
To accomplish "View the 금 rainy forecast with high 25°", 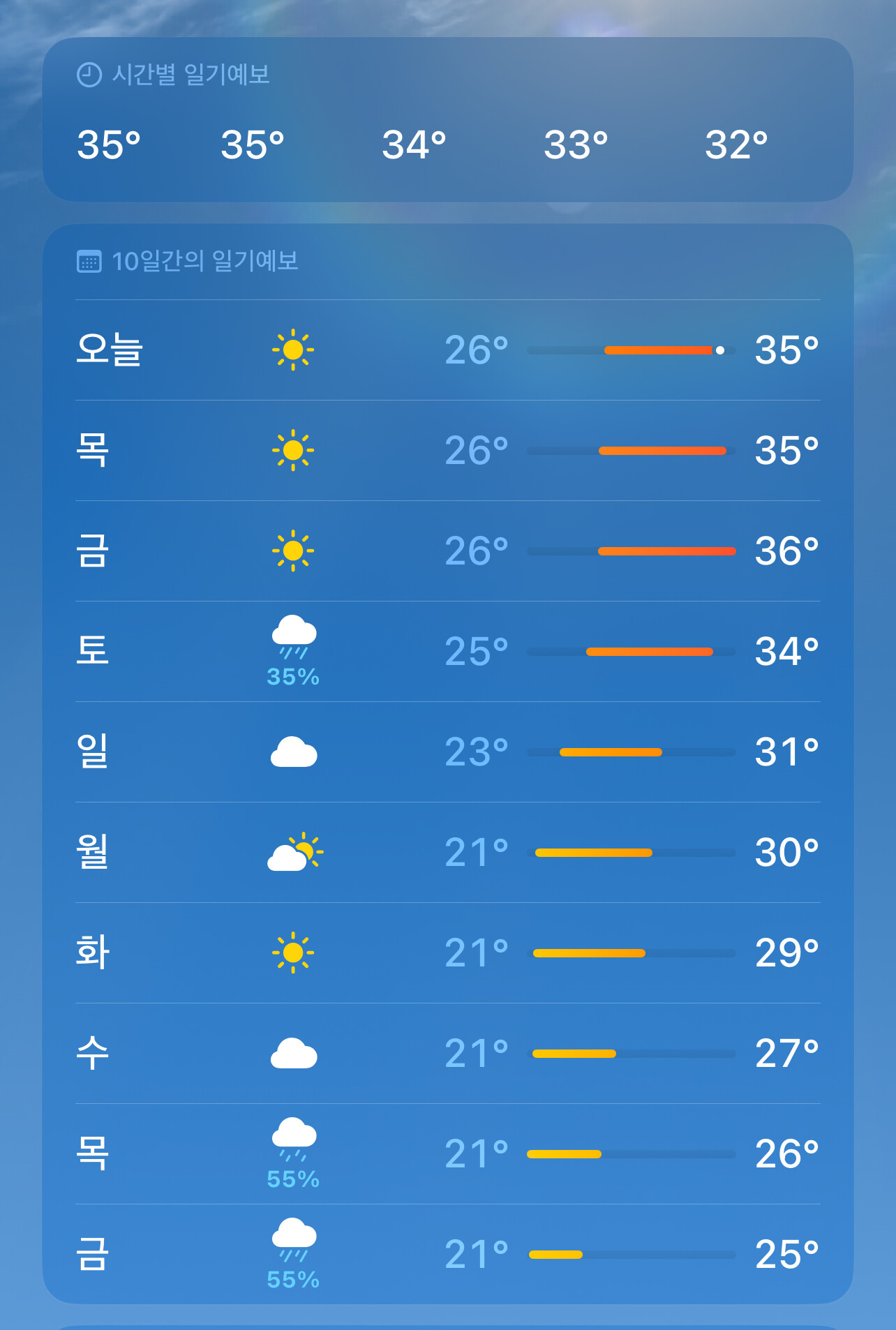I will point(448,1254).
